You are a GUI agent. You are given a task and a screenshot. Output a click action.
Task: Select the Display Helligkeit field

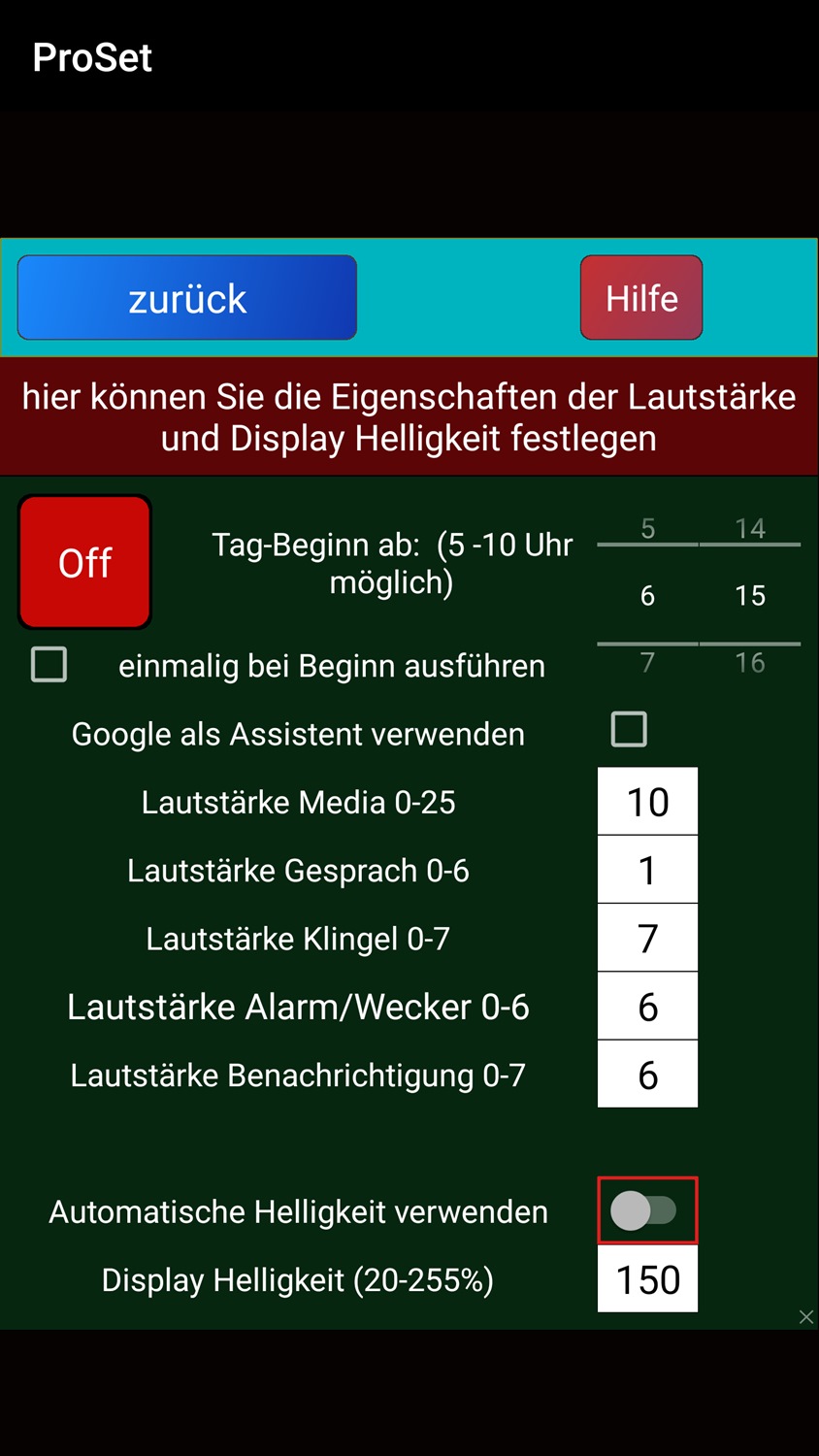(647, 1279)
